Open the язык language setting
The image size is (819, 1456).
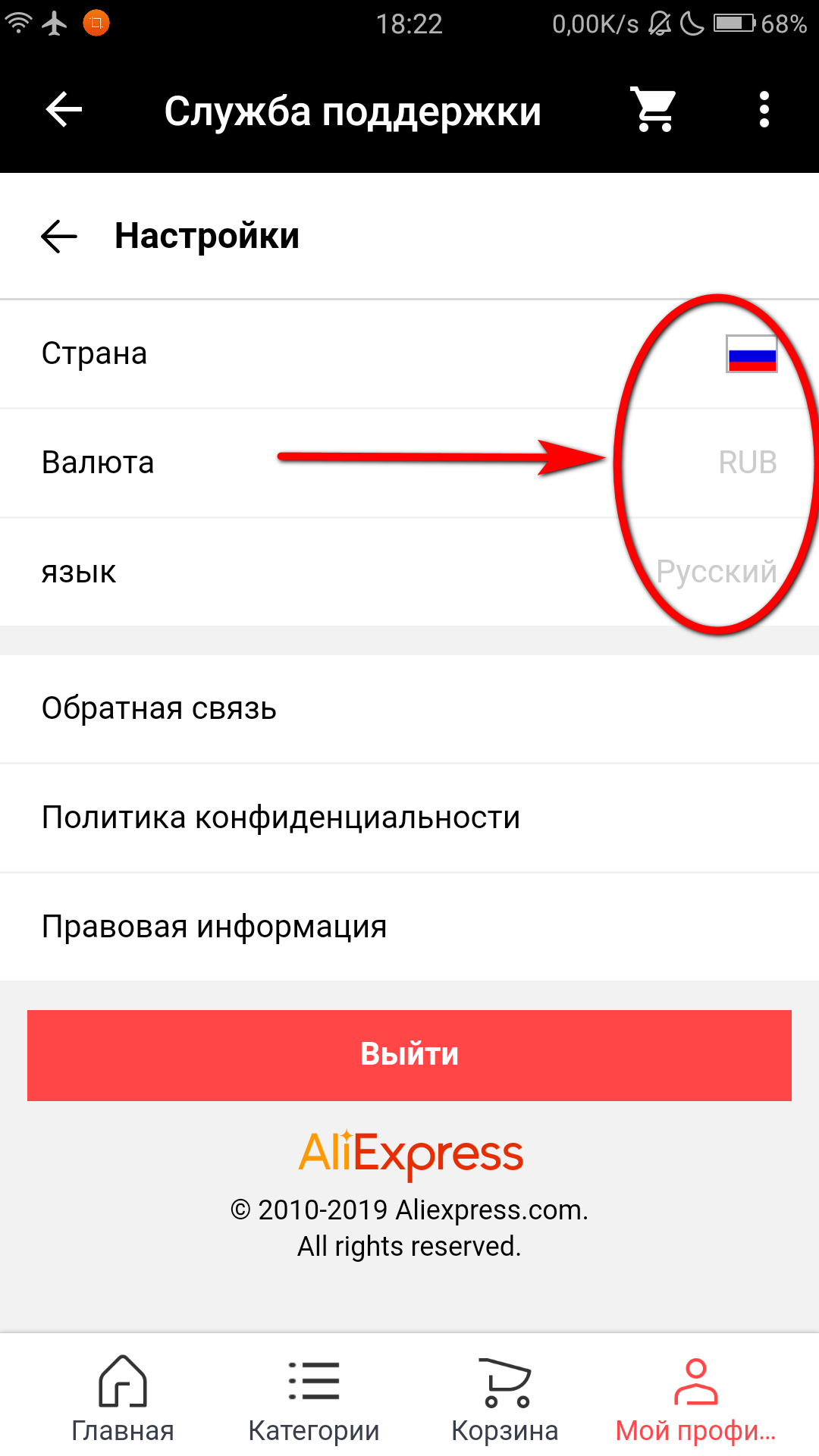click(x=409, y=573)
